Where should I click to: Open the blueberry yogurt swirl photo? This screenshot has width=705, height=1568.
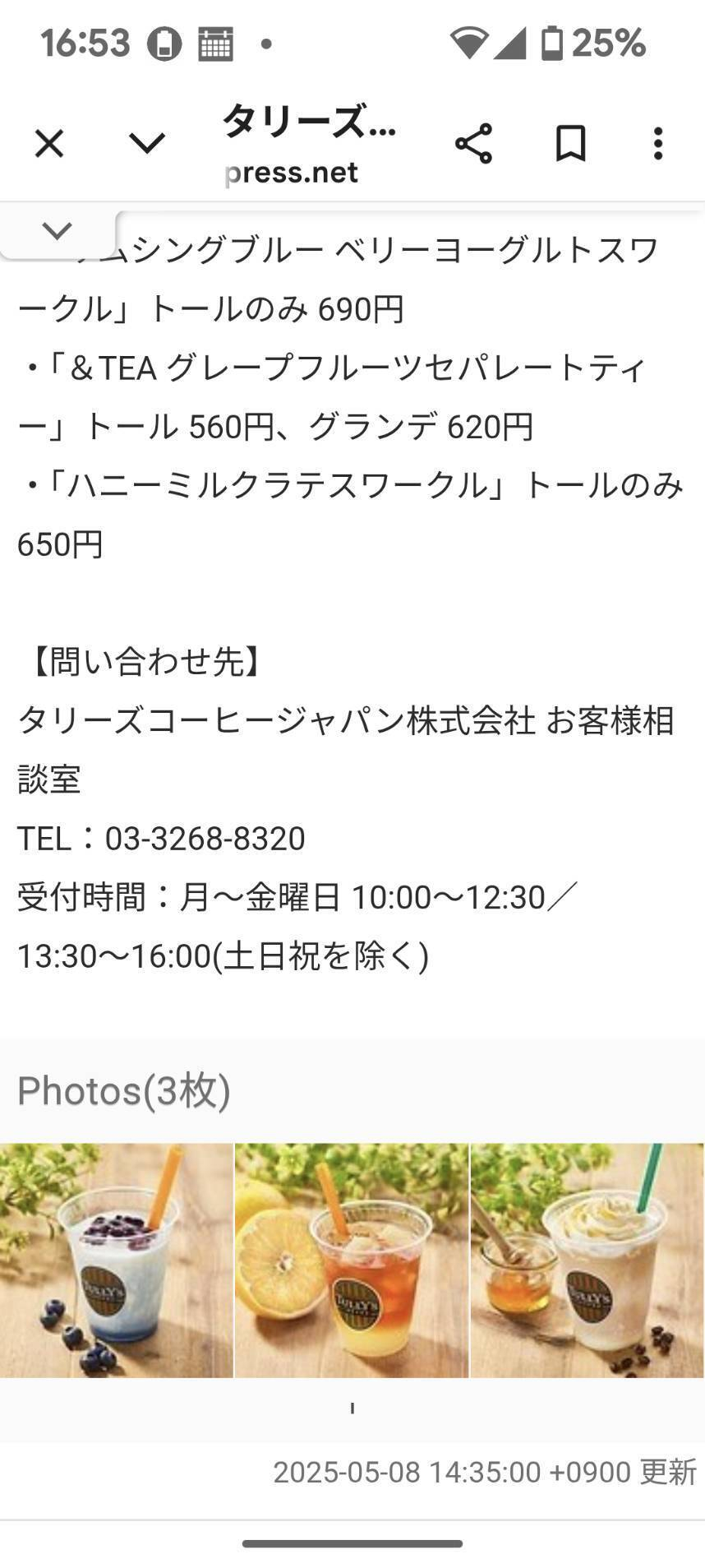(116, 1260)
